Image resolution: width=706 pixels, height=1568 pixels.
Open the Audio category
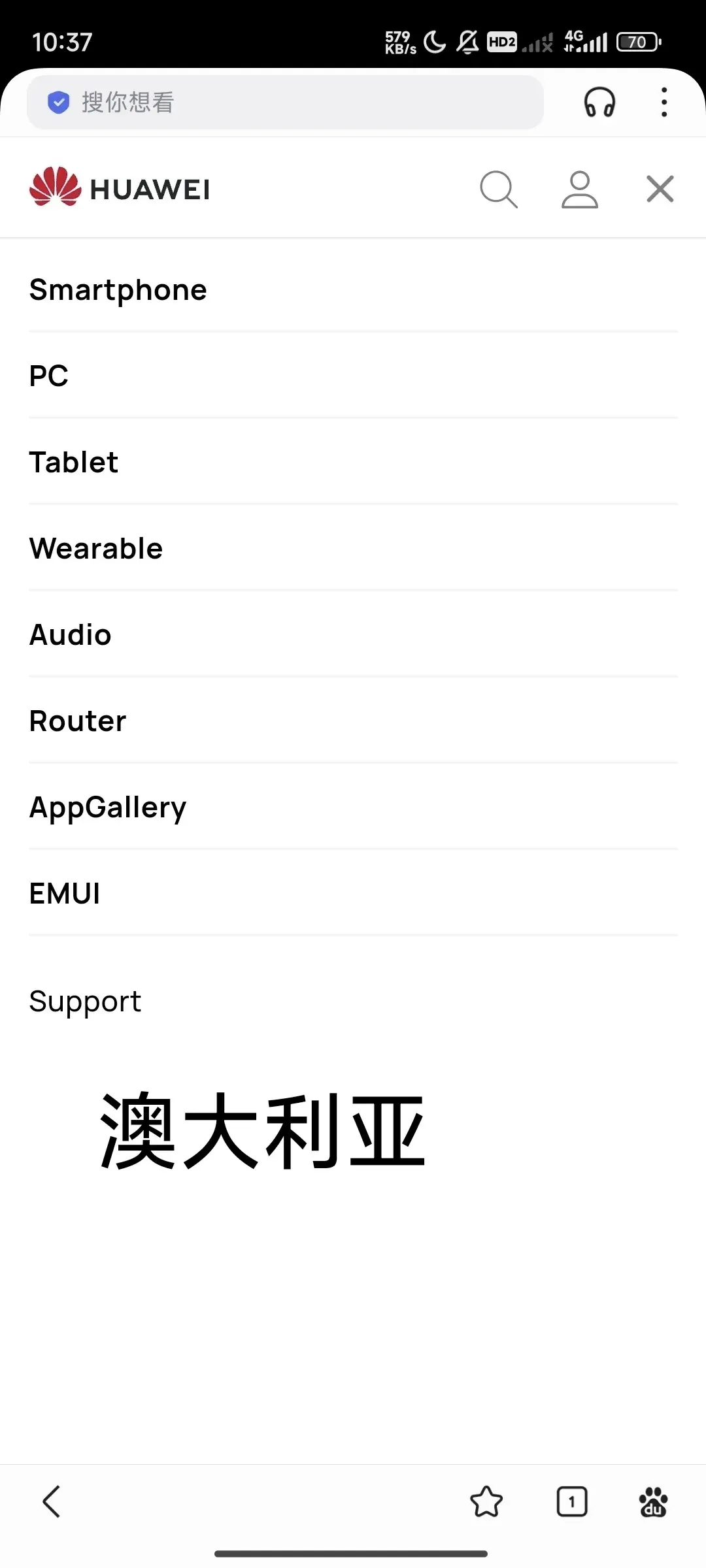(x=71, y=634)
